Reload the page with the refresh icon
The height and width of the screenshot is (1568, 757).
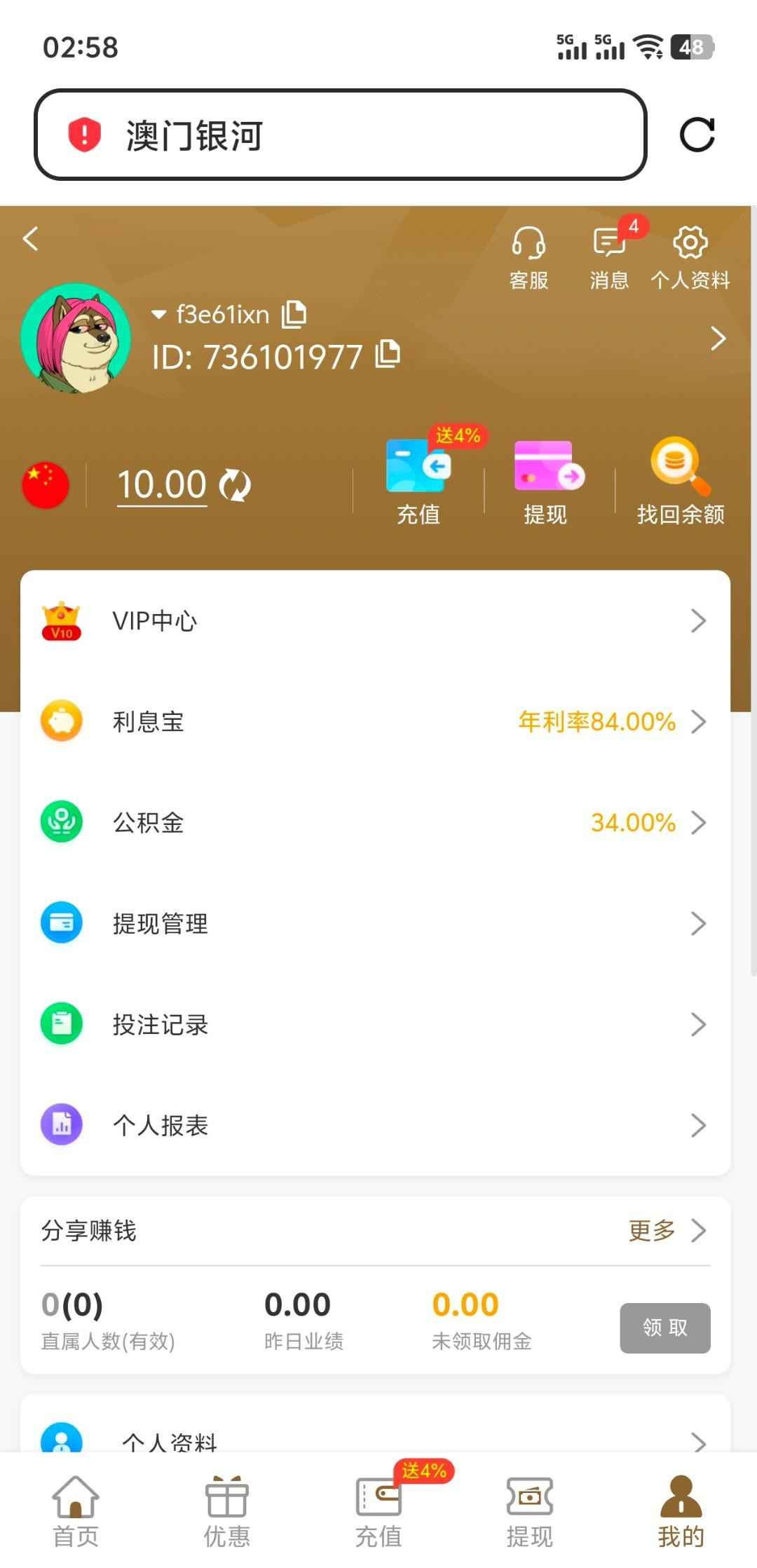697,135
